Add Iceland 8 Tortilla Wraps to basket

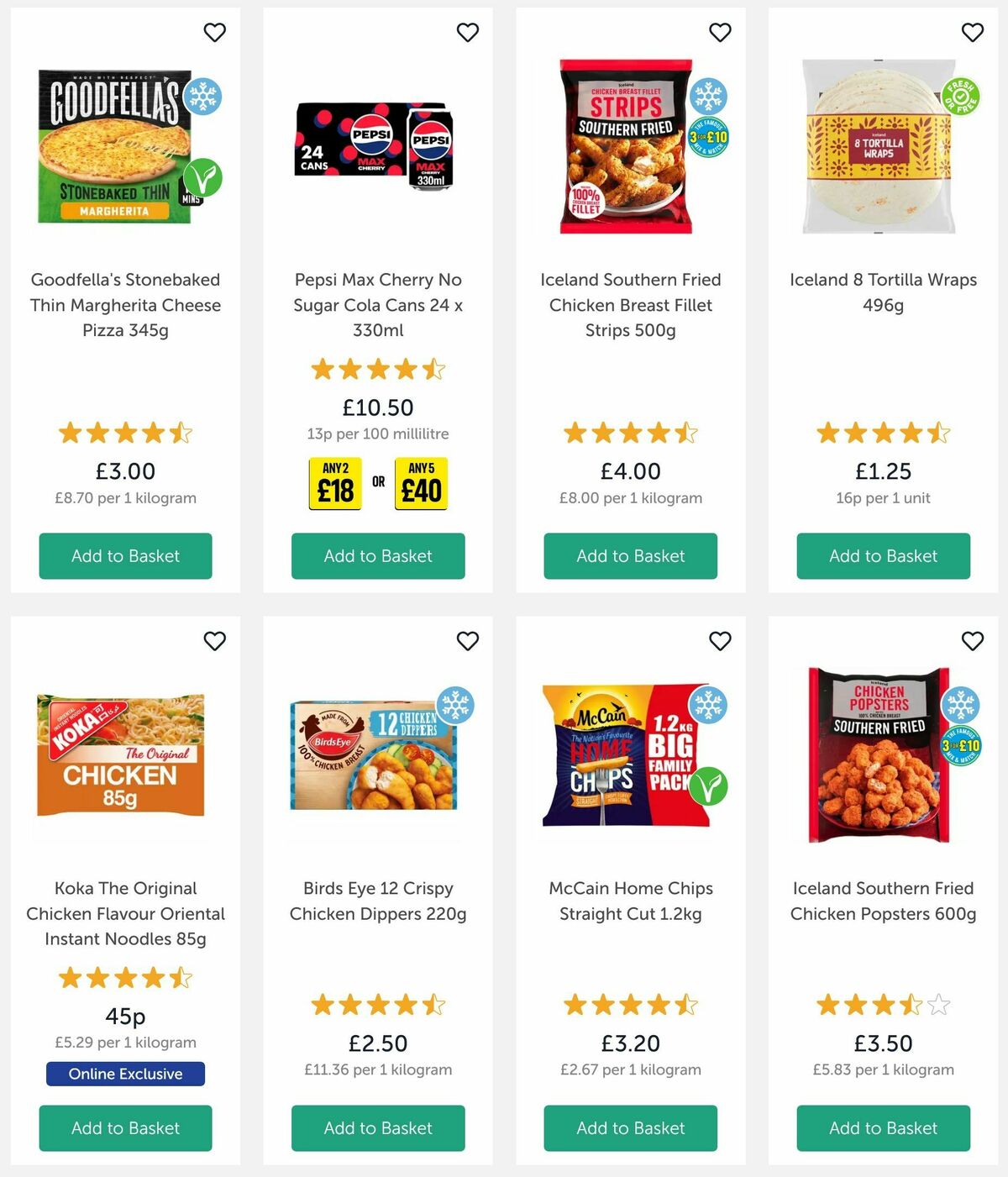click(x=883, y=555)
